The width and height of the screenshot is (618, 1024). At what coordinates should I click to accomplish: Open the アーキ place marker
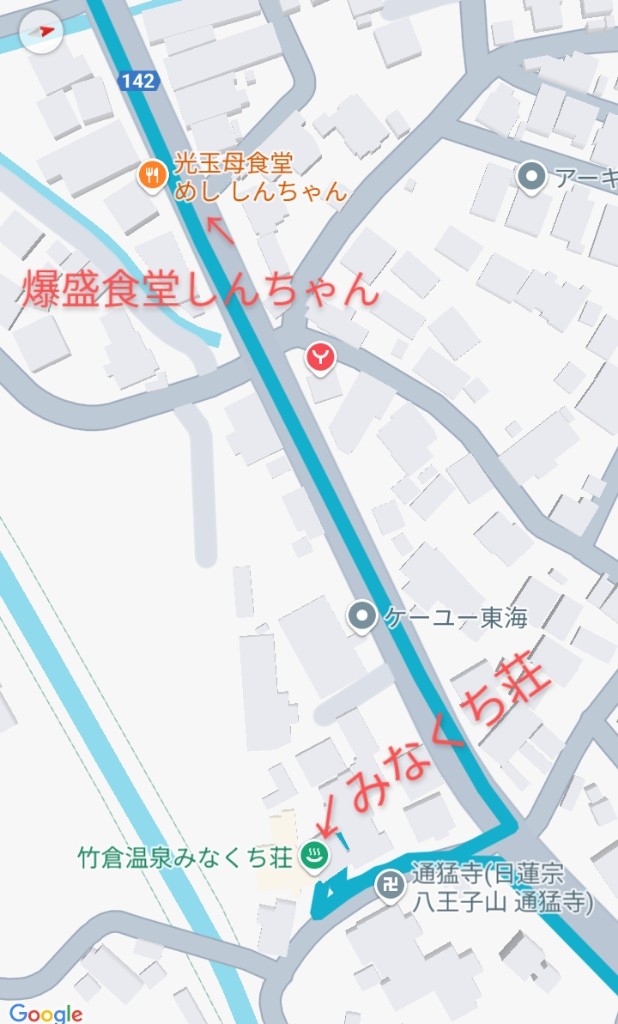(x=532, y=177)
